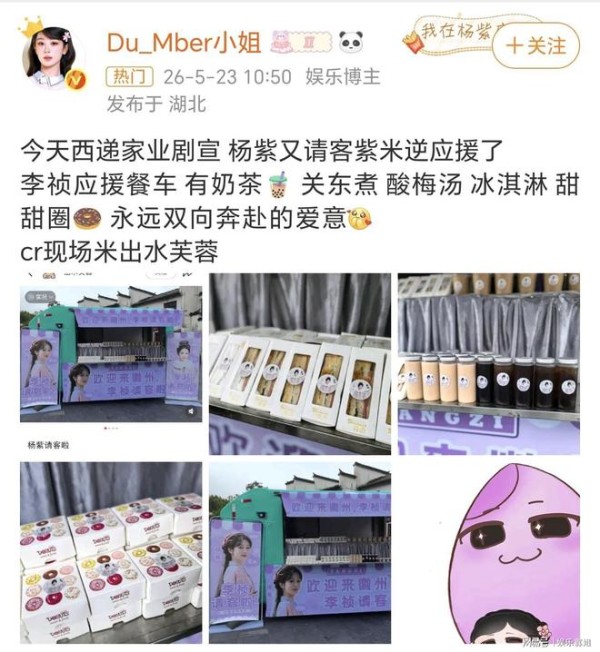Image resolution: width=600 pixels, height=652 pixels.
Task: View the bottled drinks photo
Action: (x=489, y=364)
